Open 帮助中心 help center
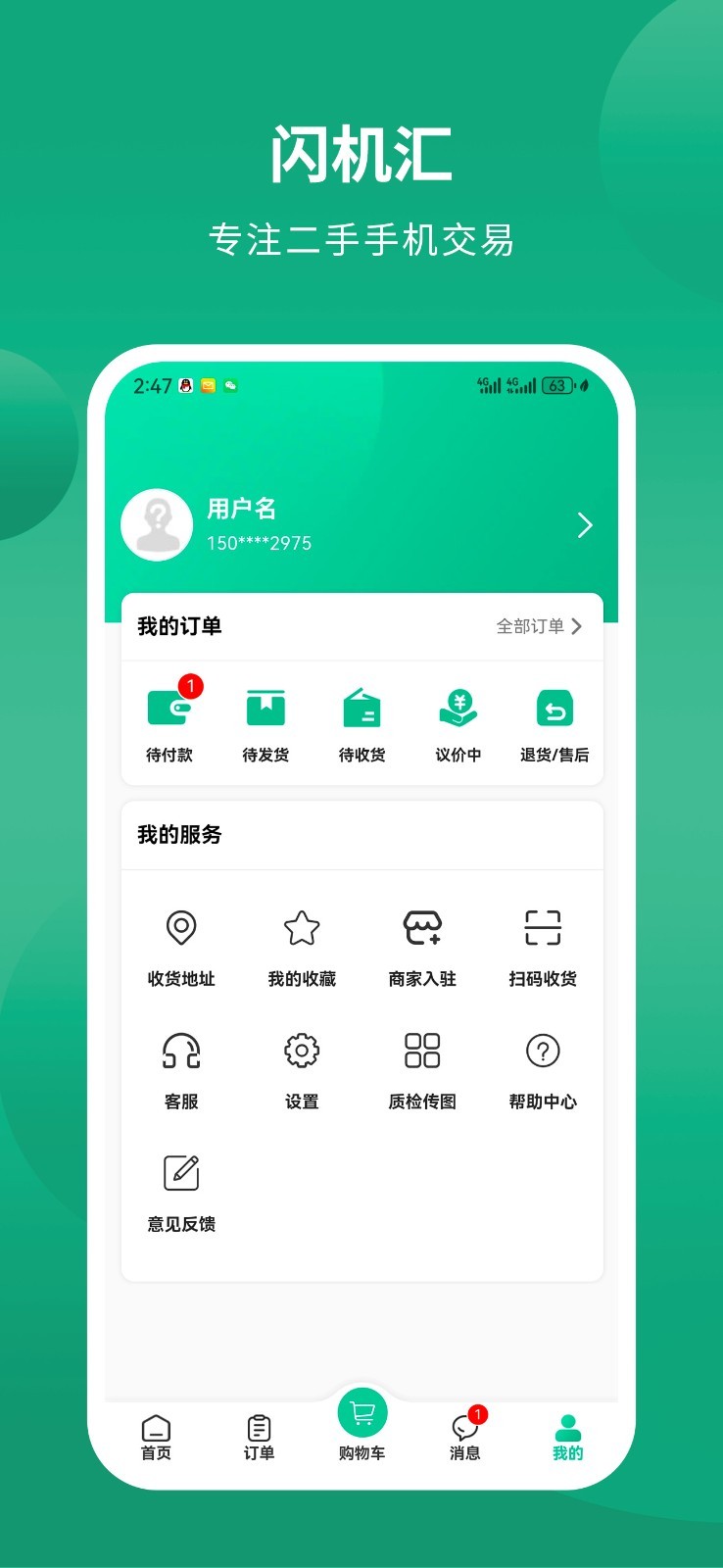 [543, 1052]
